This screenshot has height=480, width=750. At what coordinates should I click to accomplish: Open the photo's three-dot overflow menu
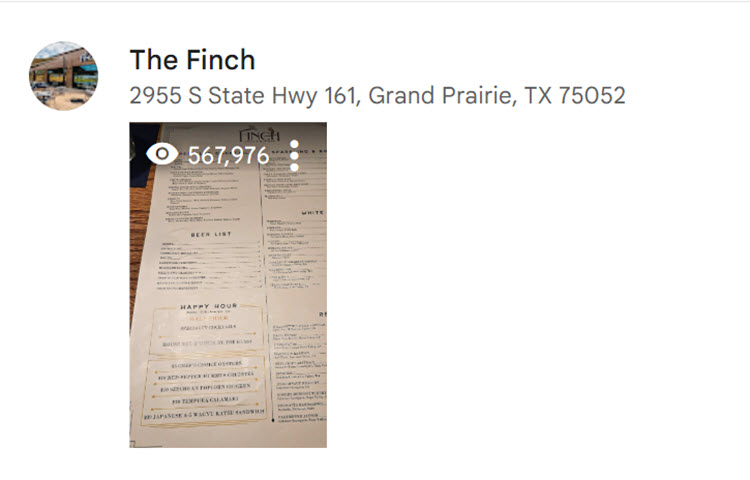point(294,155)
